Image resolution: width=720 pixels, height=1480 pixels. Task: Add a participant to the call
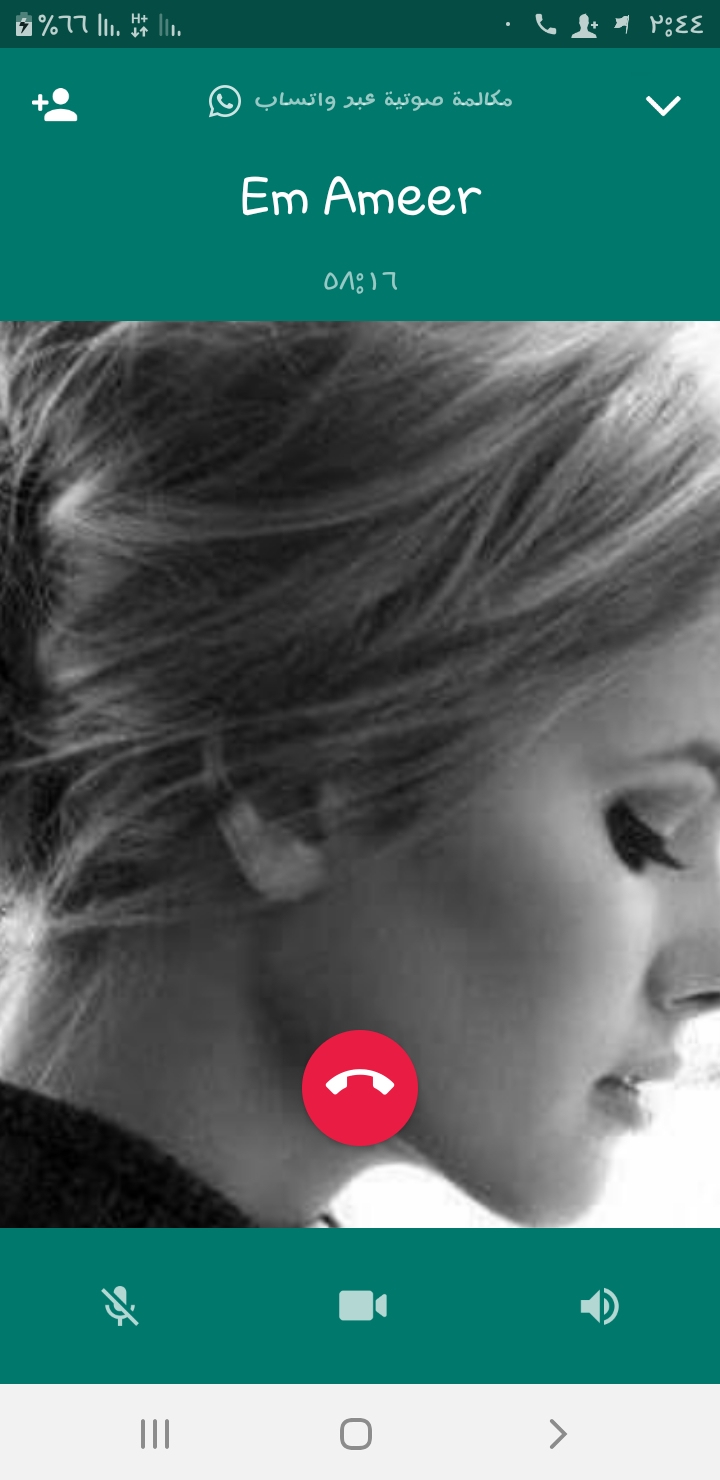click(x=55, y=105)
